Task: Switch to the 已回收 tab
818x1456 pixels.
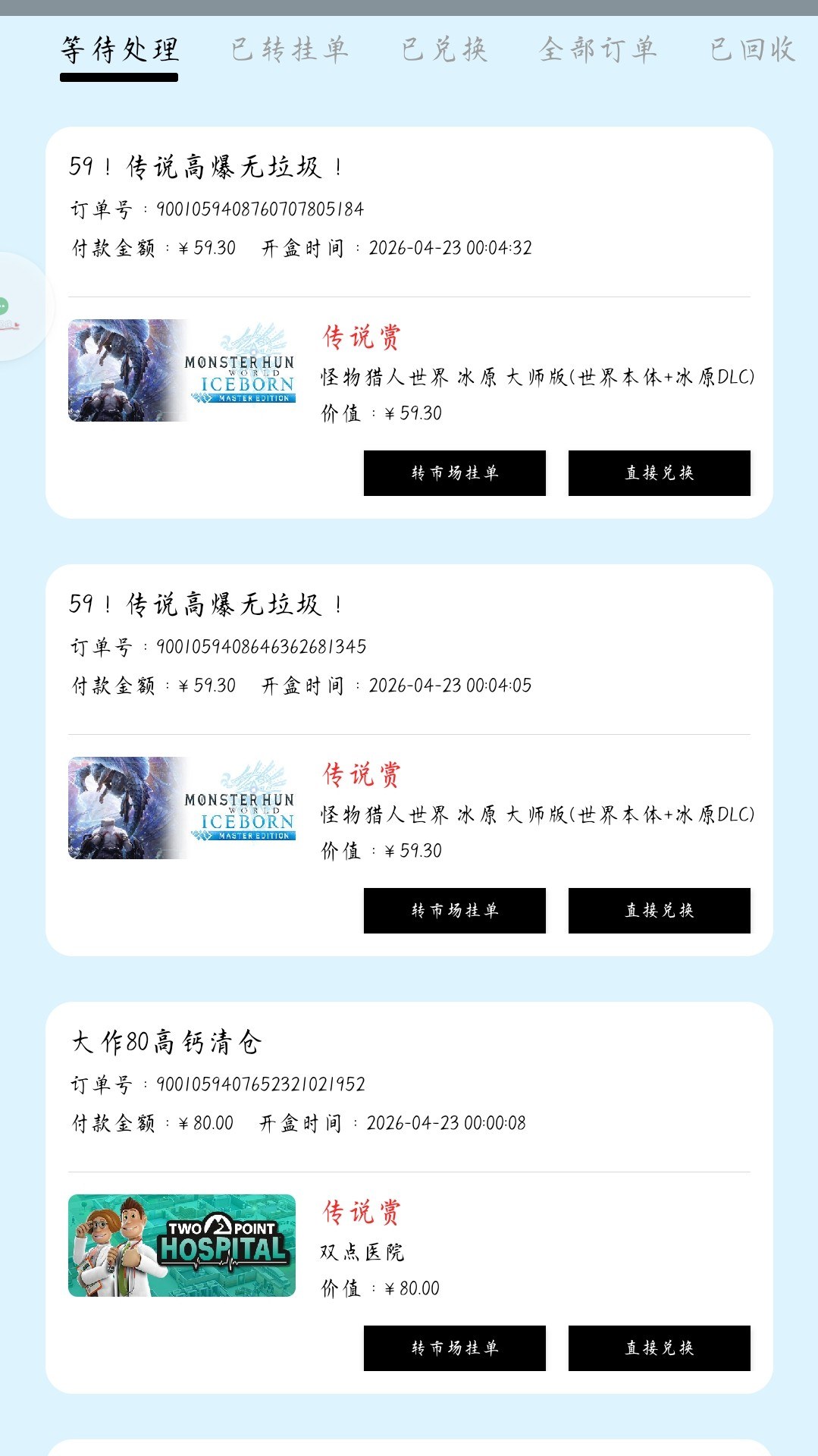Action: pyautogui.click(x=752, y=50)
